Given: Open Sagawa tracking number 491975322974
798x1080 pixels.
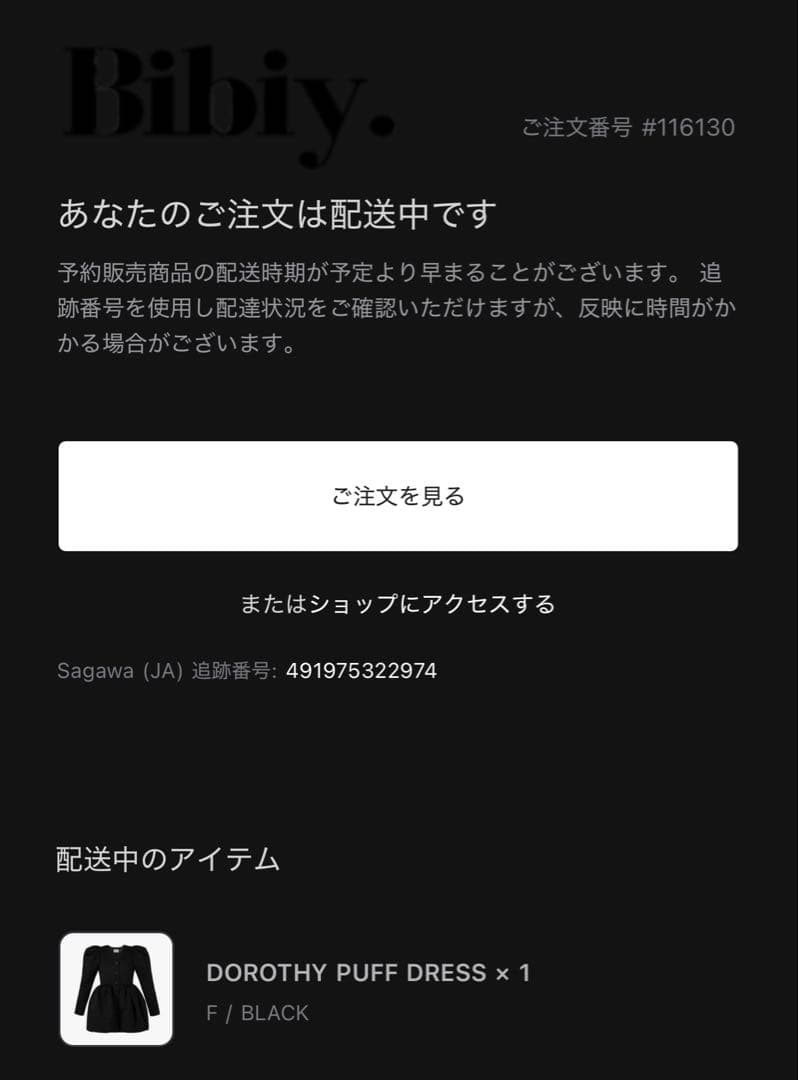Looking at the screenshot, I should tap(361, 671).
